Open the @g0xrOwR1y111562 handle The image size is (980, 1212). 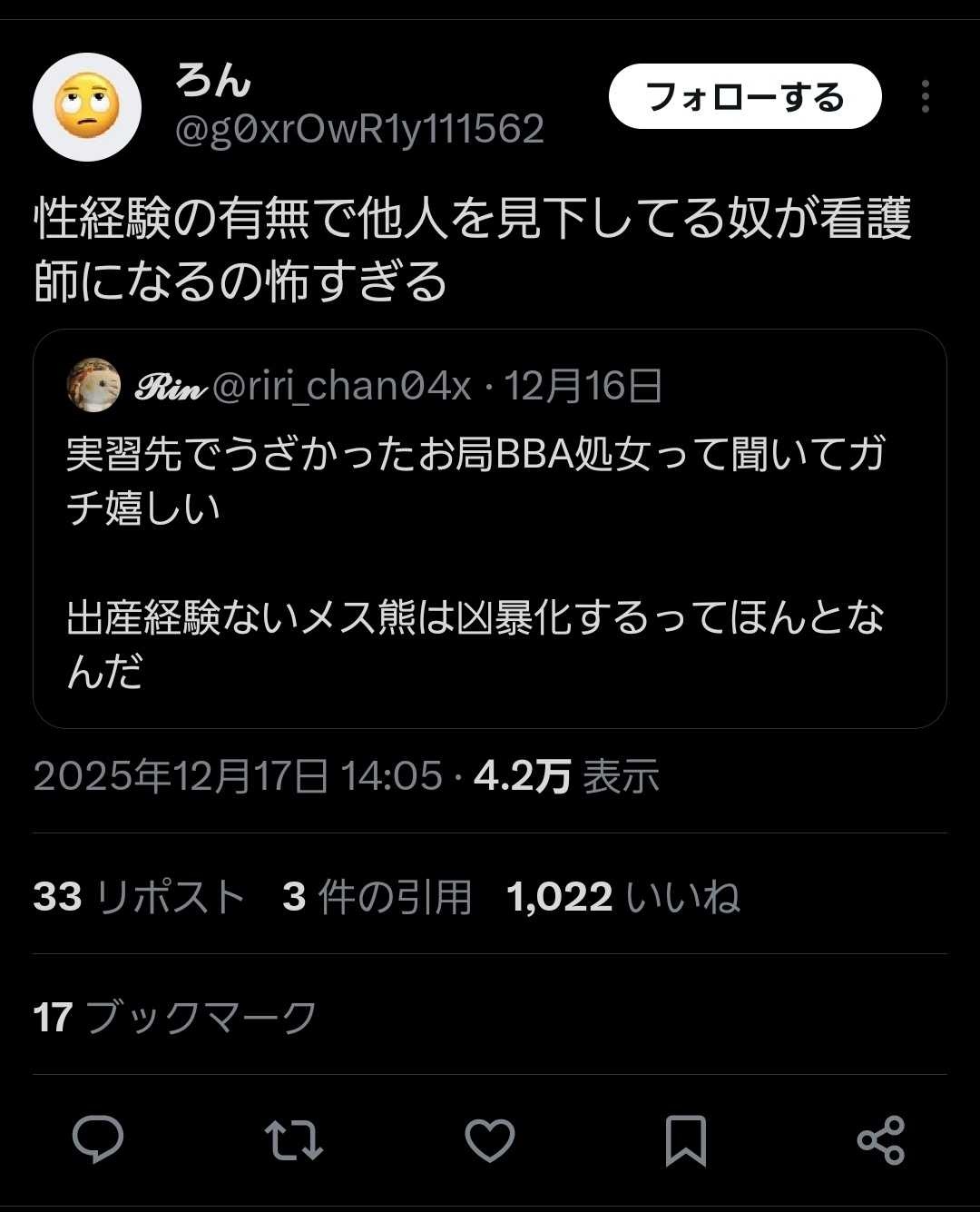[359, 130]
